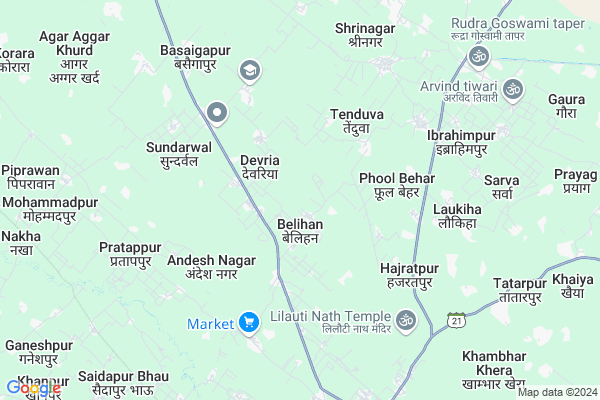Open the Rudra Goswami taper marker
The image size is (600, 400).
click(479, 59)
